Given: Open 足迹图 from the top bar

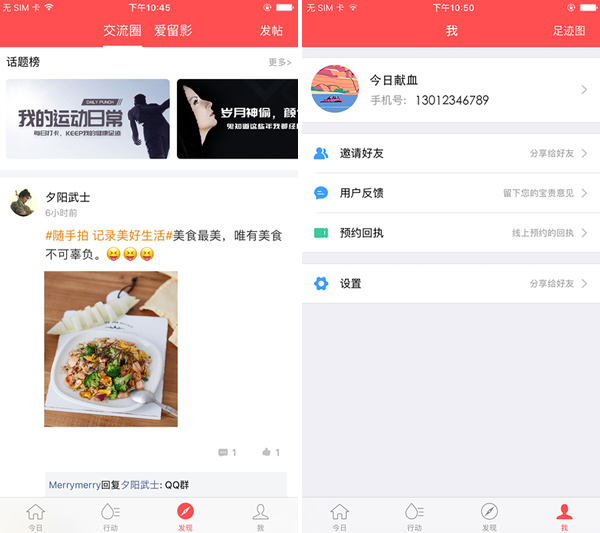Looking at the screenshot, I should point(568,31).
